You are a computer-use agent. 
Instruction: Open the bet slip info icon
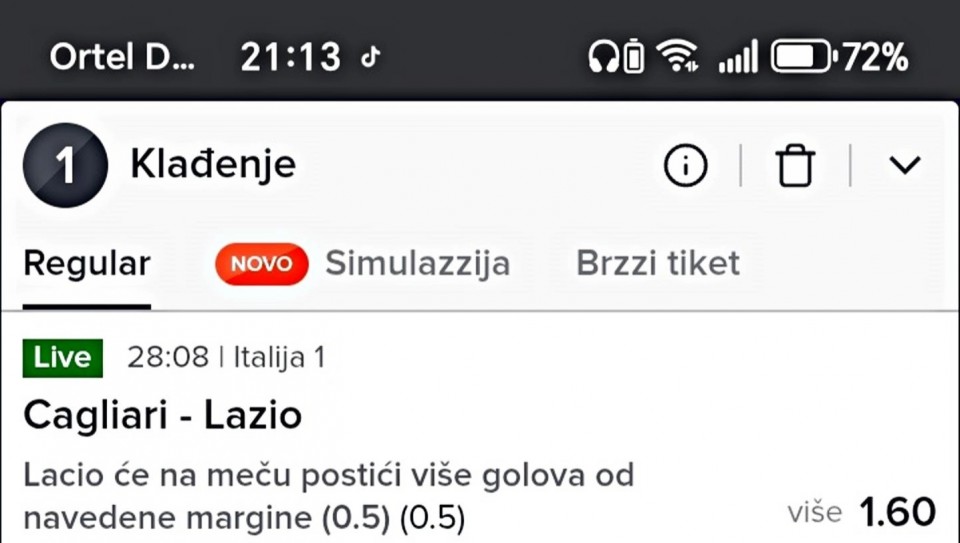[x=685, y=166]
